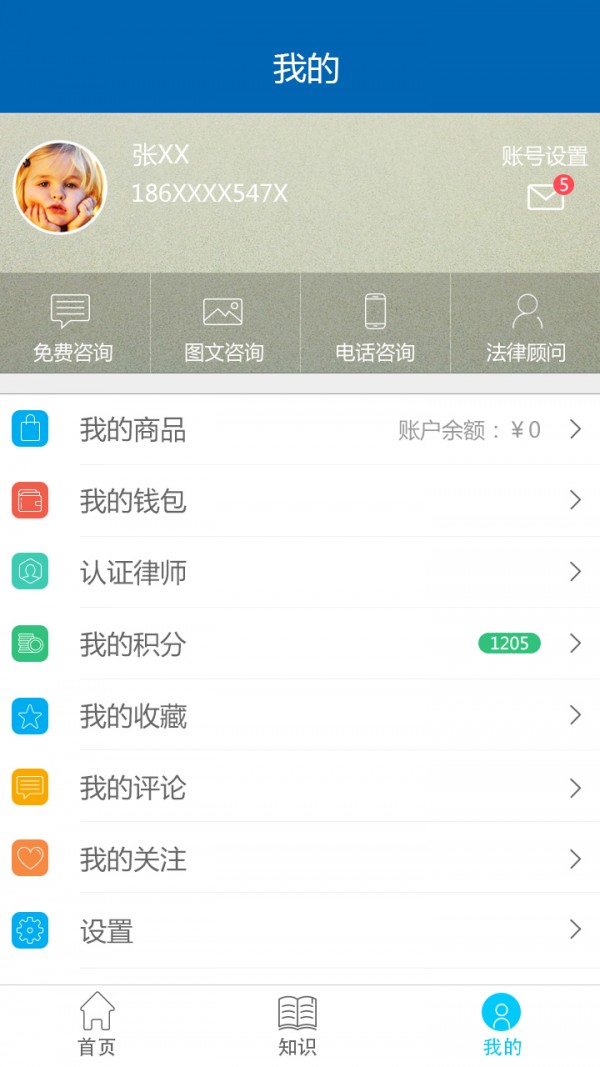Open 法律顾问 legal advisor
Image resolution: width=600 pixels, height=1067 pixels.
pos(526,326)
